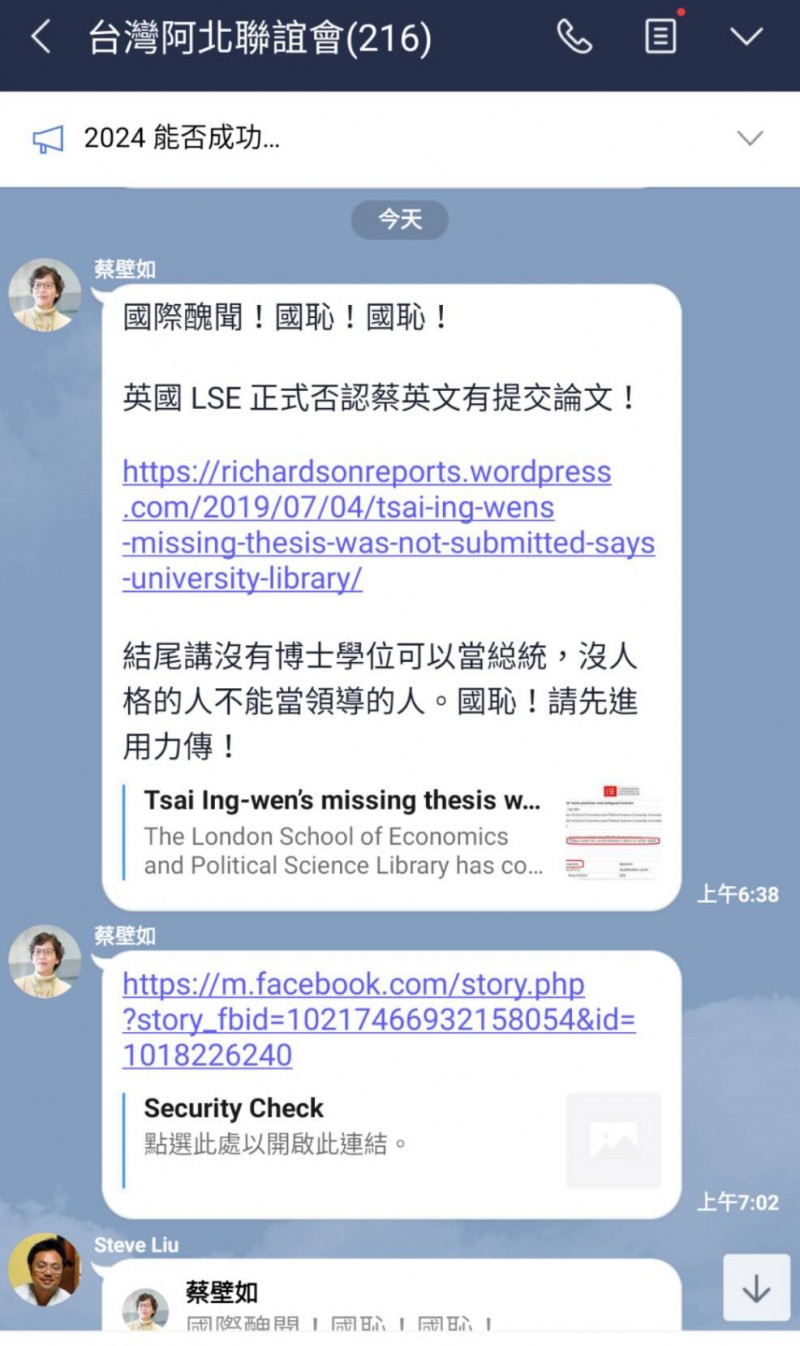The image size is (800, 1346).
Task: Open the chat options dropdown arrow
Action: pos(746,38)
